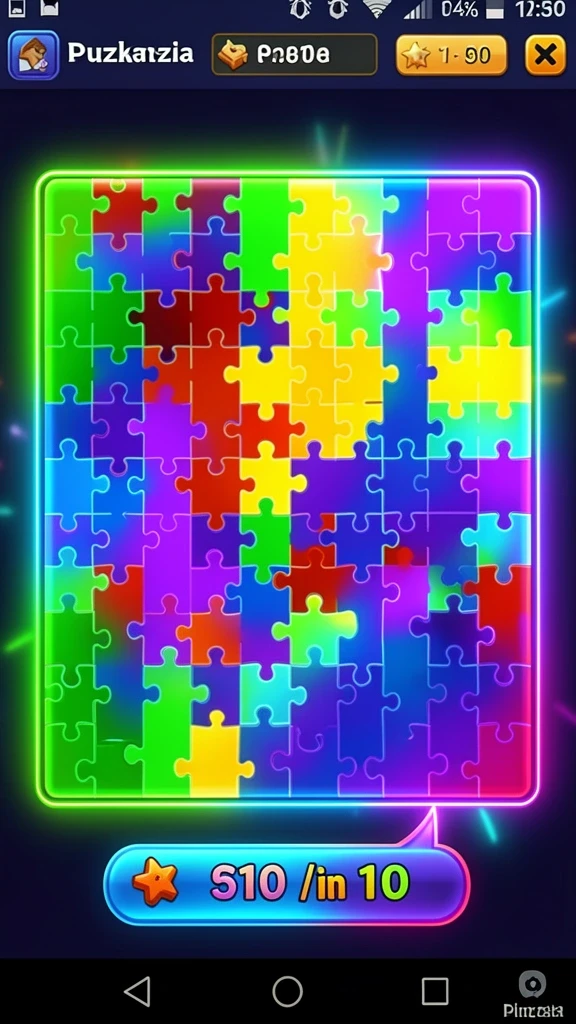Open the Puzkarzia app icon
Image resolution: width=576 pixels, height=1024 pixels.
click(33, 56)
